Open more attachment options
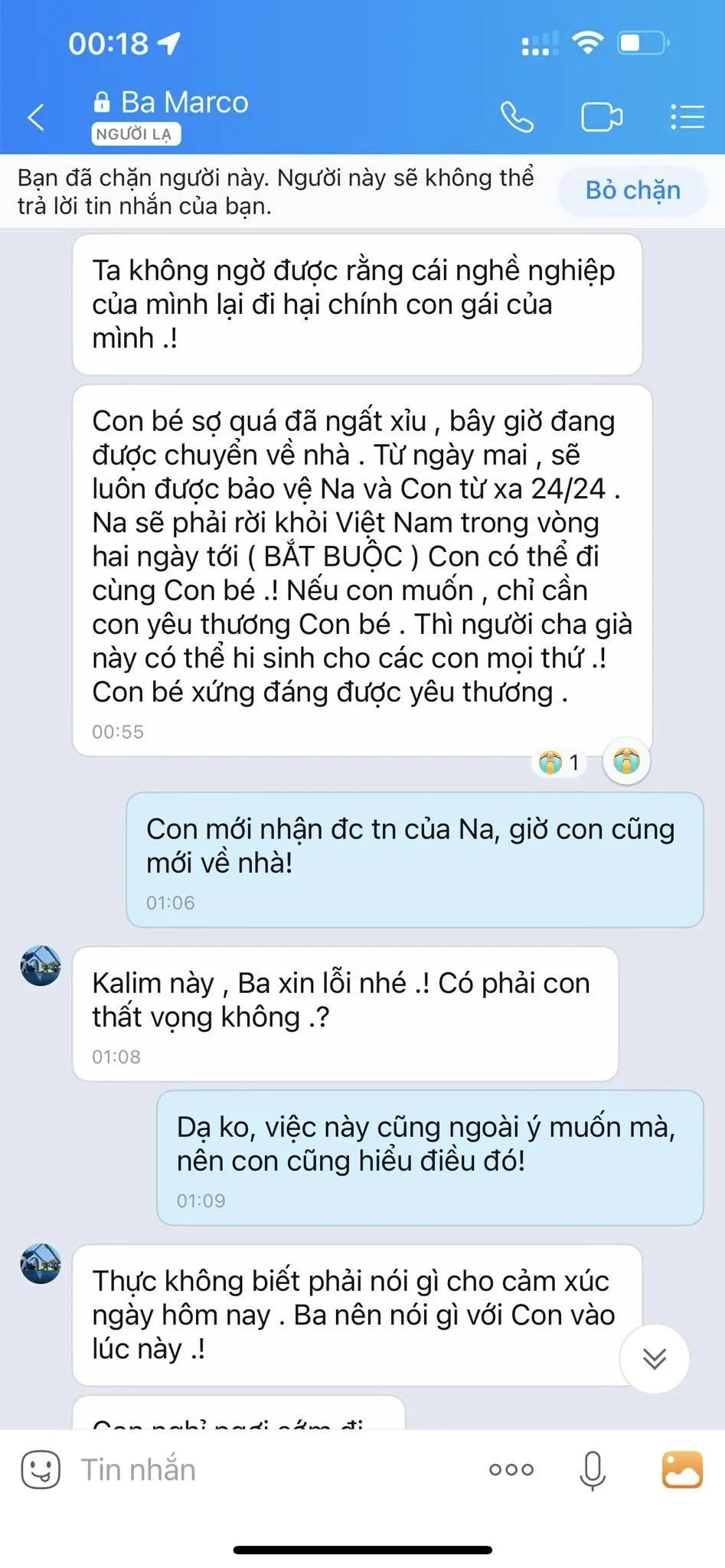Screen dimensions: 725x1568 [511, 1469]
